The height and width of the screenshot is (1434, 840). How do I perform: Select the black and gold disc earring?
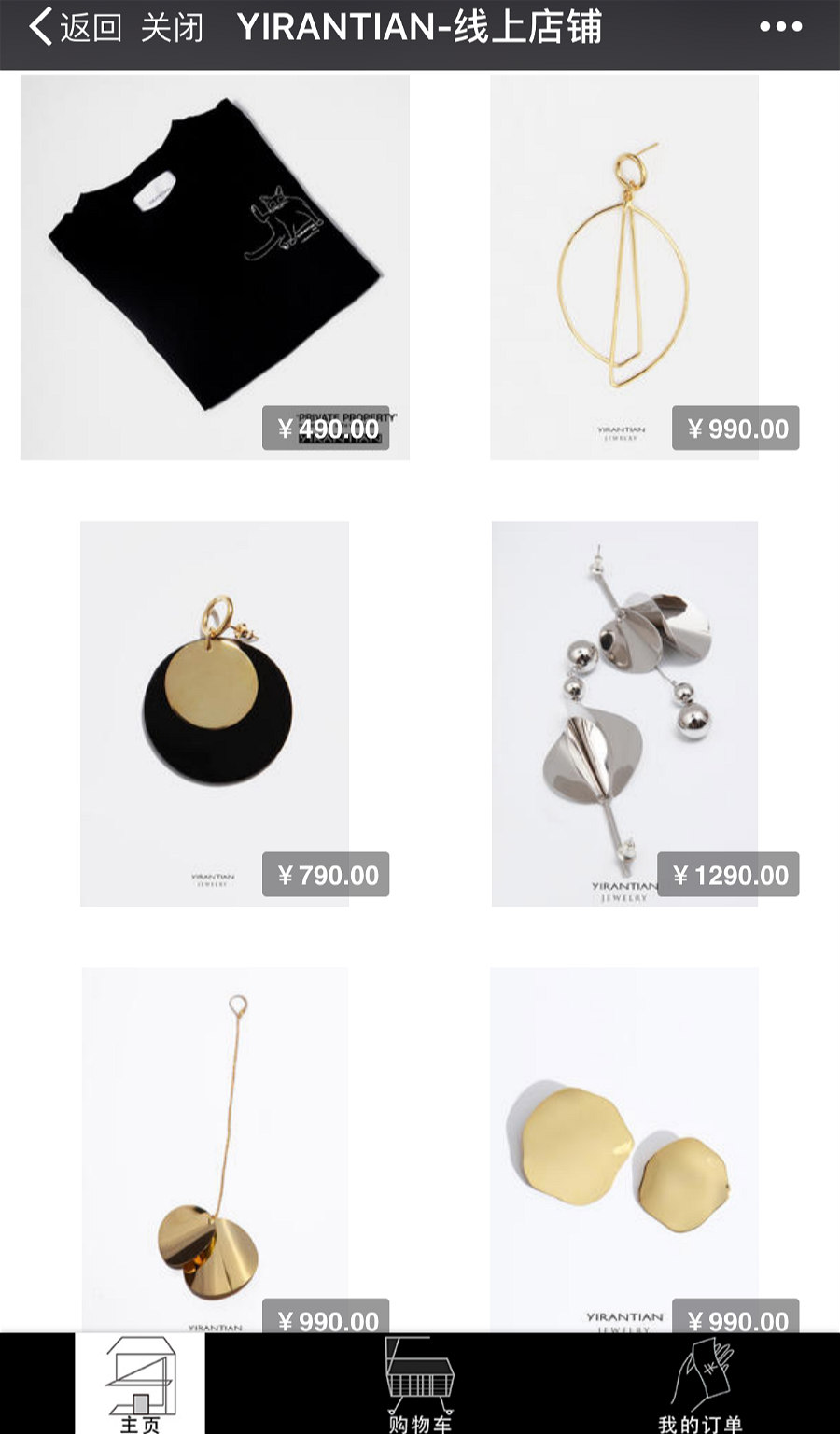[215, 713]
